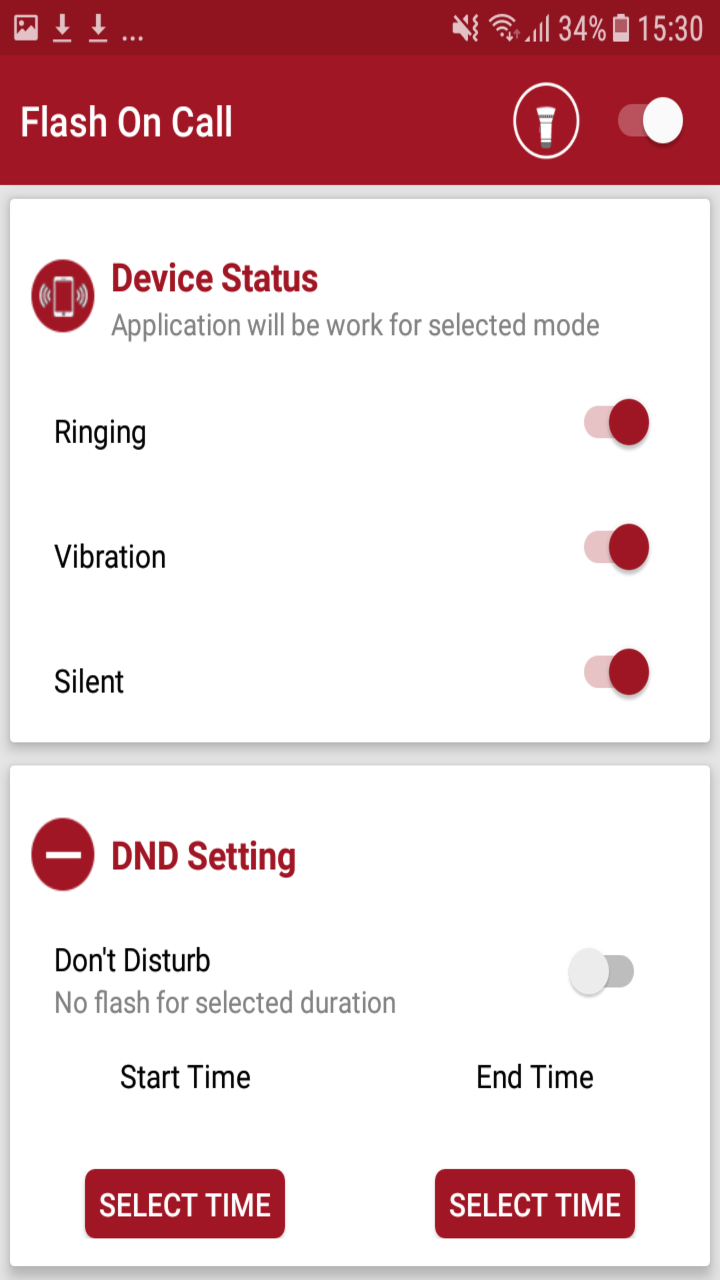Tap the flashlight icon in the app bar
Image resolution: width=720 pixels, height=1280 pixels.
[x=546, y=120]
